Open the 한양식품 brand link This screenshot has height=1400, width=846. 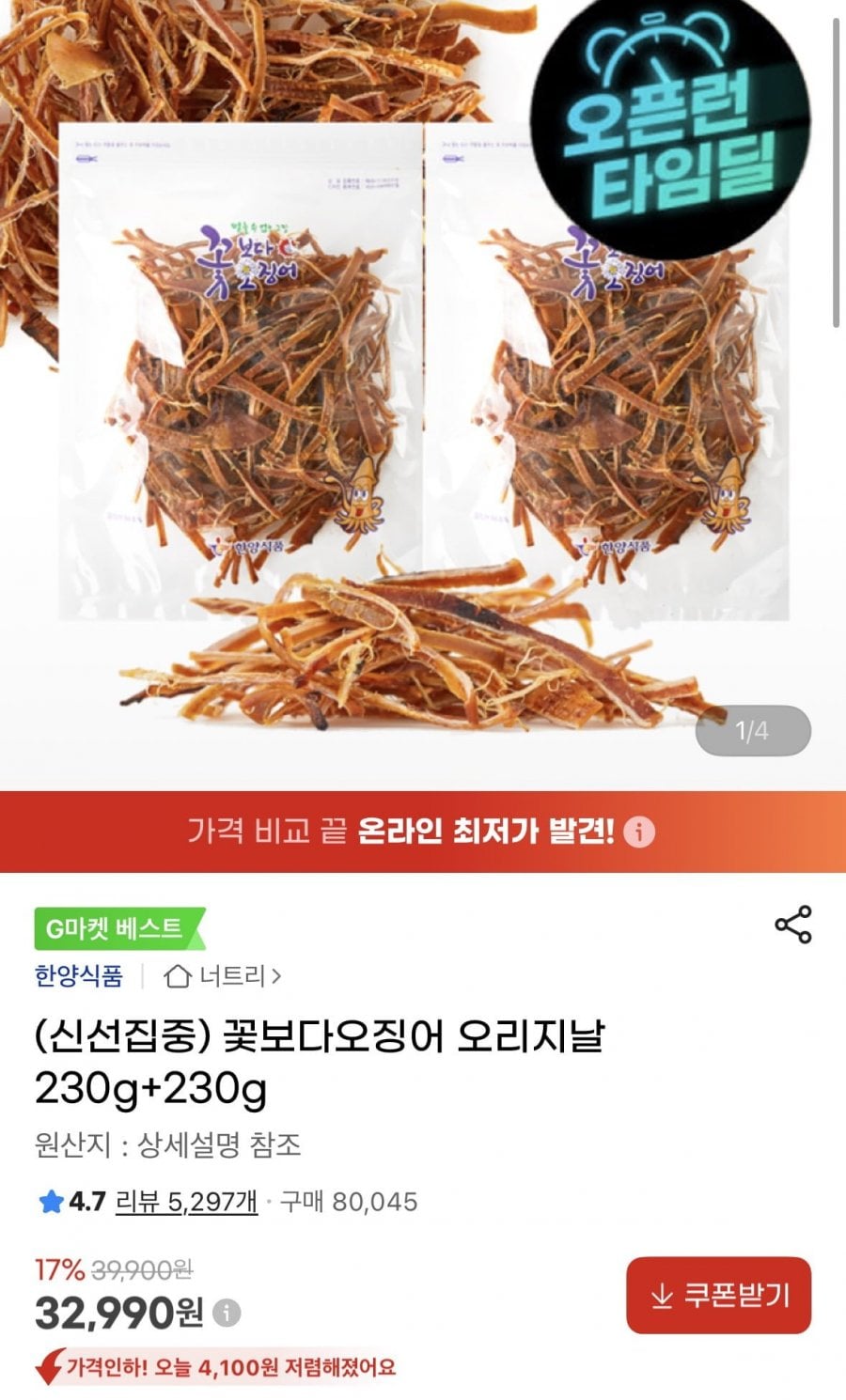[79, 976]
